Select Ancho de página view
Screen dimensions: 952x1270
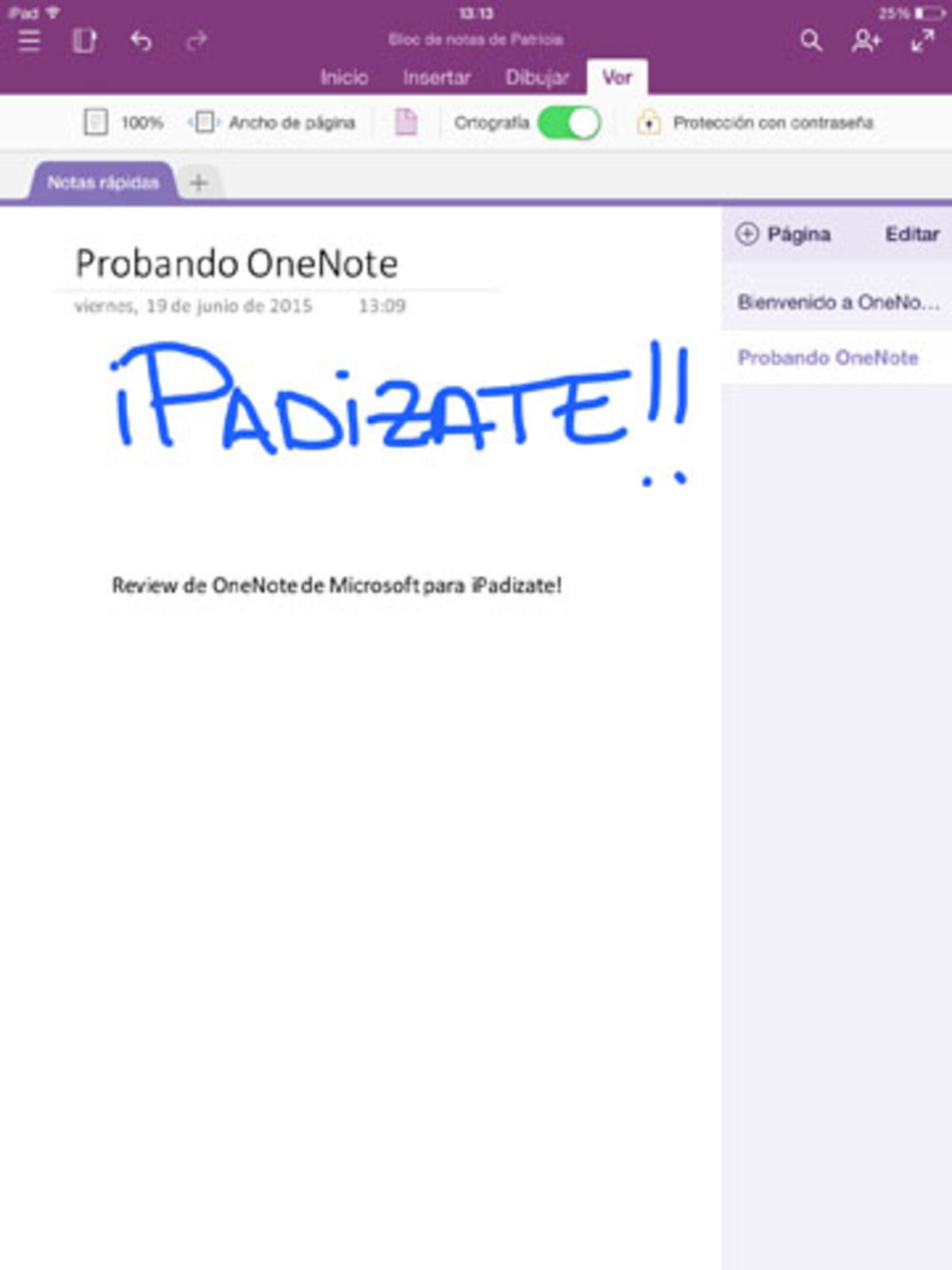pos(291,122)
